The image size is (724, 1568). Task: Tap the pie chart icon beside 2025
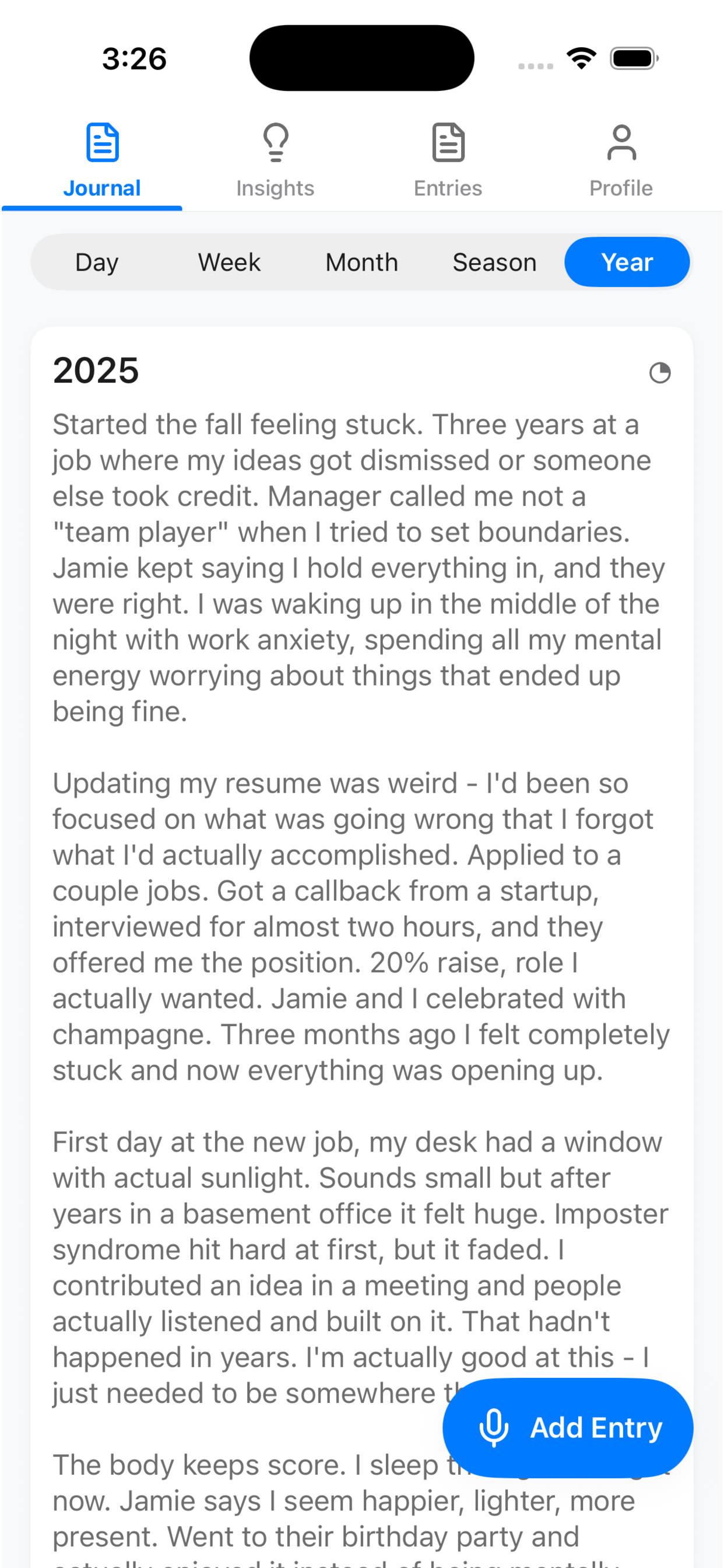click(x=659, y=373)
